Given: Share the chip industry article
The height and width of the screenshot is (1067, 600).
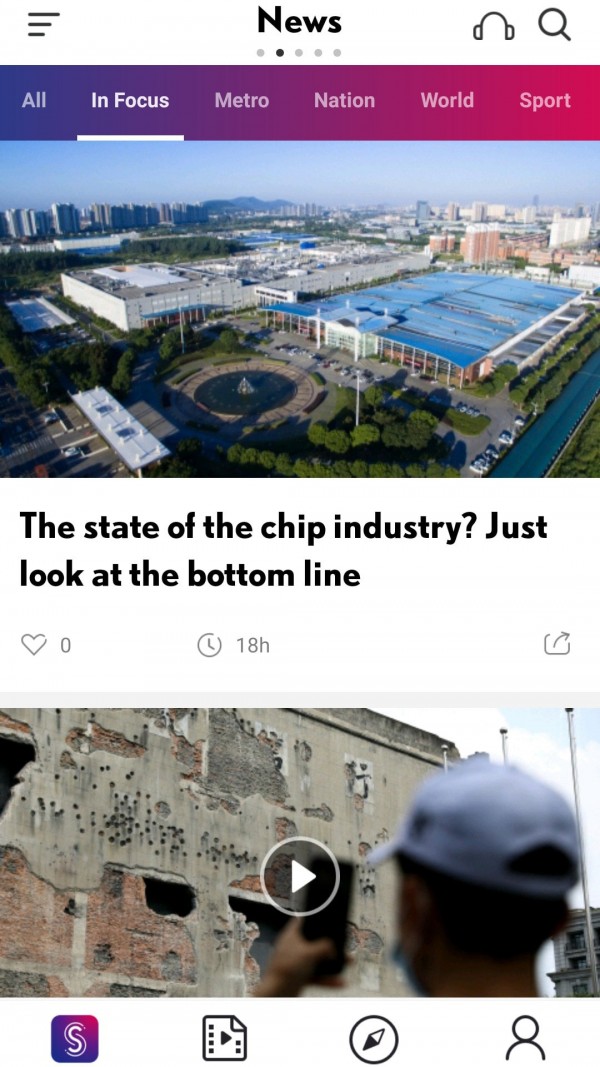Looking at the screenshot, I should pyautogui.click(x=557, y=643).
